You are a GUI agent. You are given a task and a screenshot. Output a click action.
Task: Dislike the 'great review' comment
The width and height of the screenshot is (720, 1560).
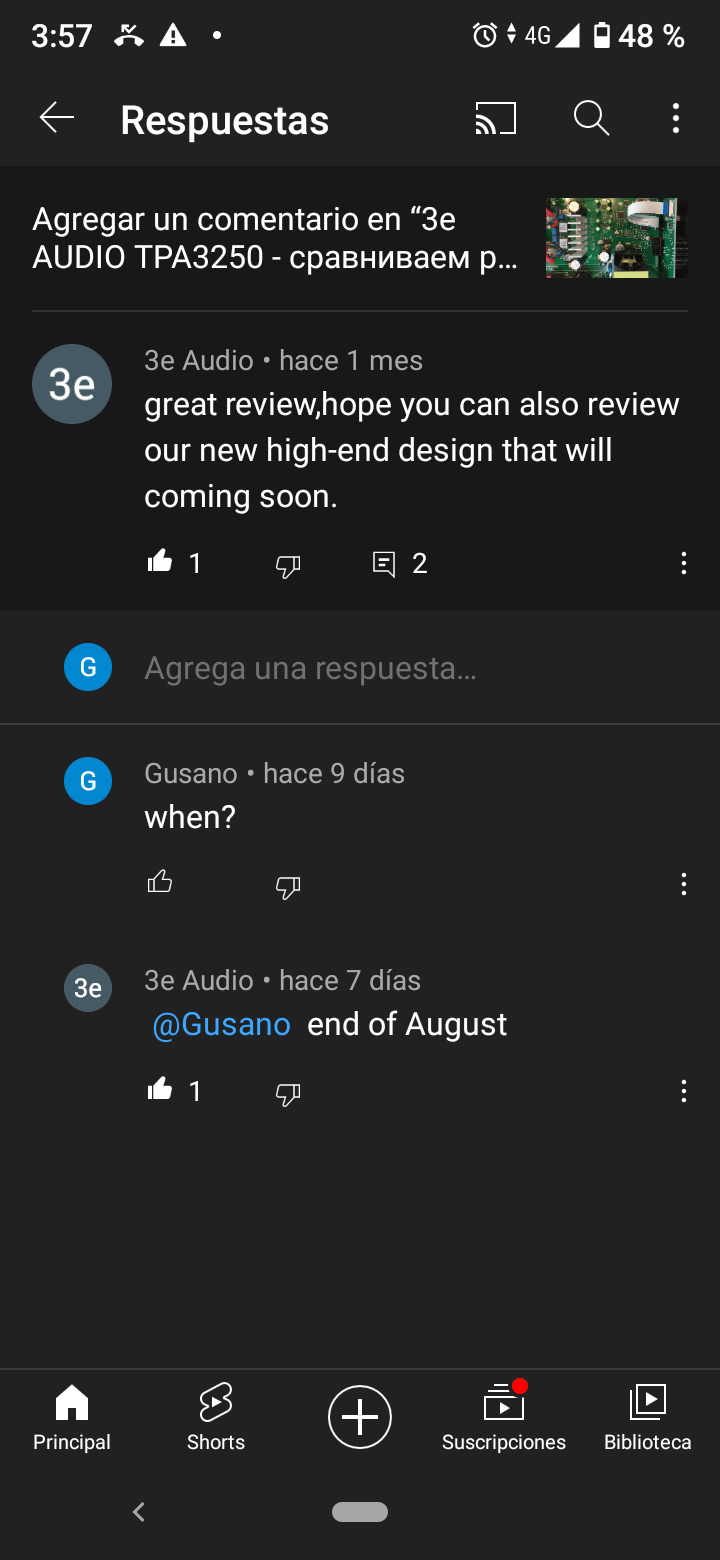288,565
